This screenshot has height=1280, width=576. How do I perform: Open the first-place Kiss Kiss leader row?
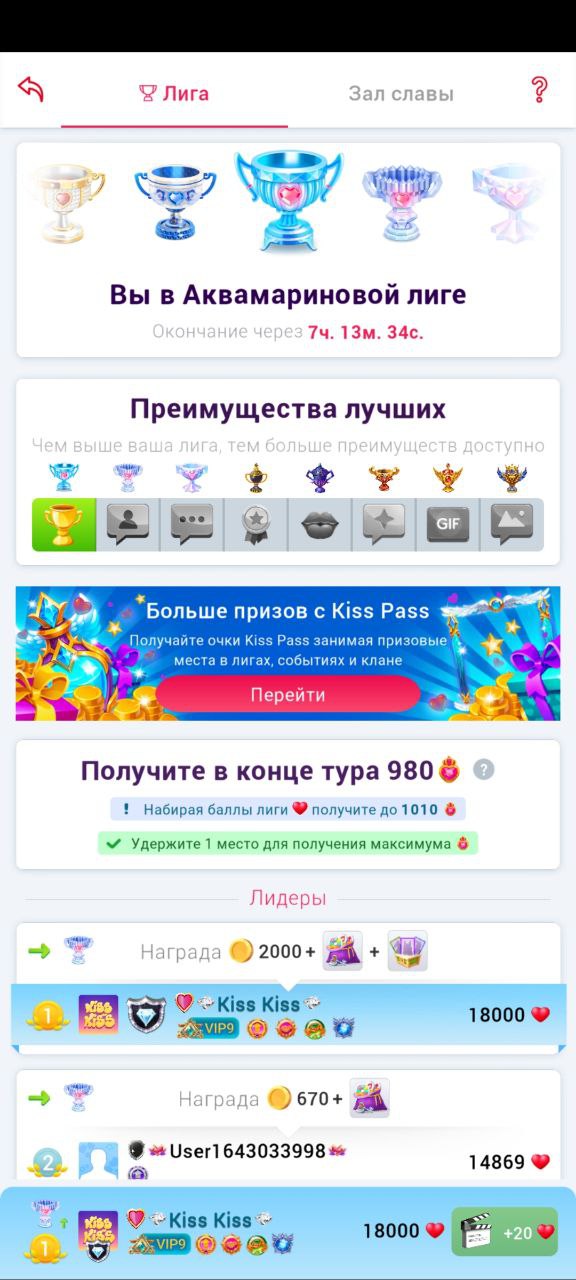[x=288, y=1015]
